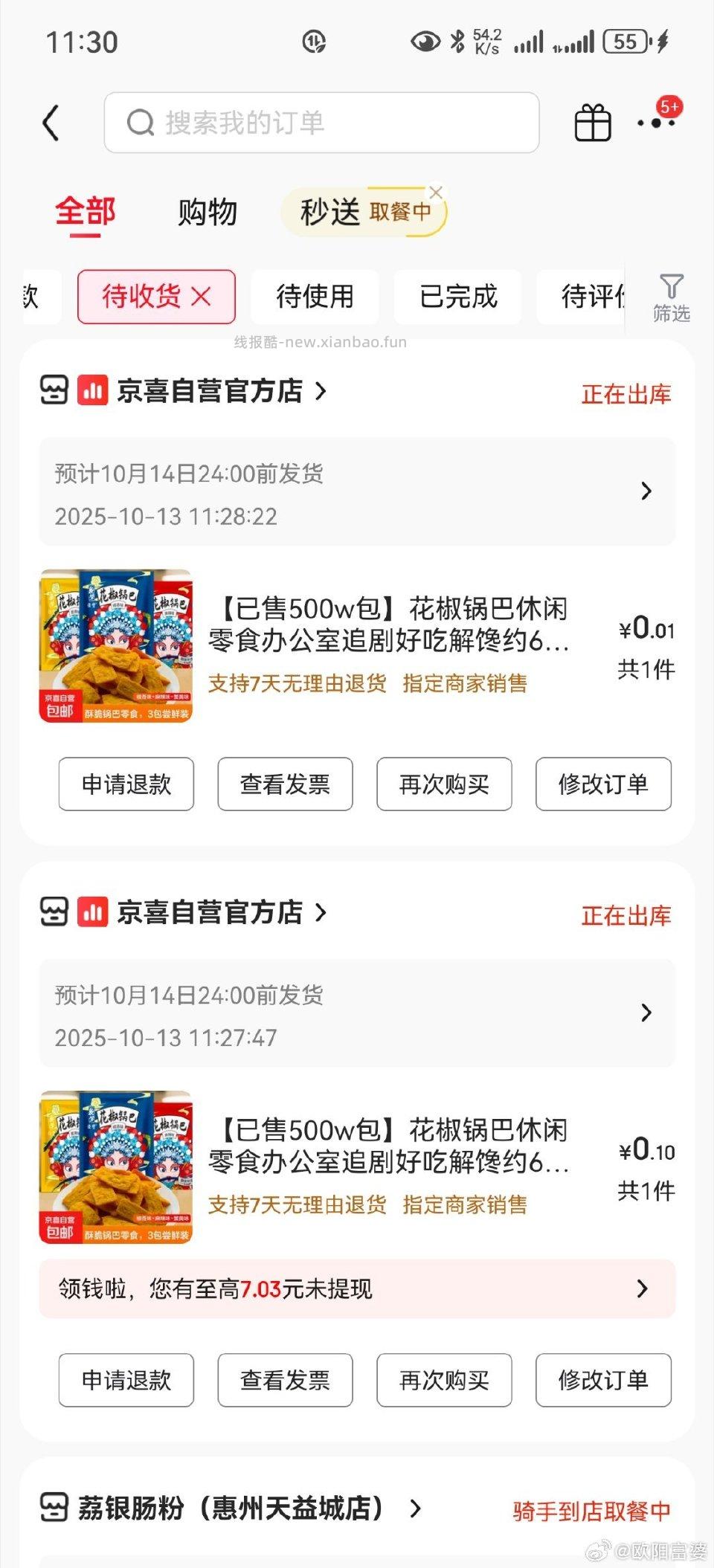Image resolution: width=714 pixels, height=1568 pixels.
Task: Open the 领钱啦 7.03元 withdrawal banner chevron
Action: 642,1289
